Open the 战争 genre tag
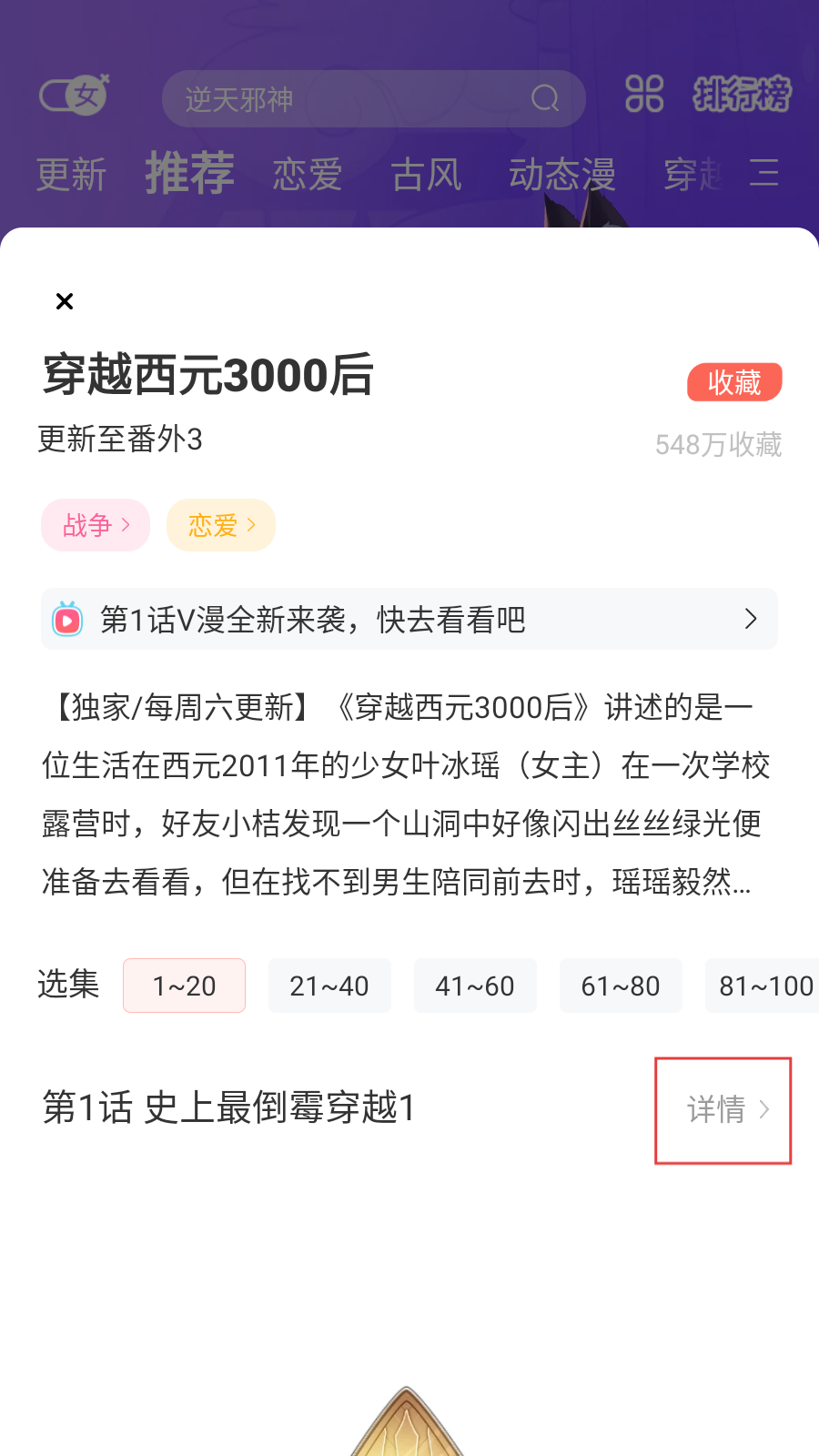The width and height of the screenshot is (819, 1456). tap(96, 525)
